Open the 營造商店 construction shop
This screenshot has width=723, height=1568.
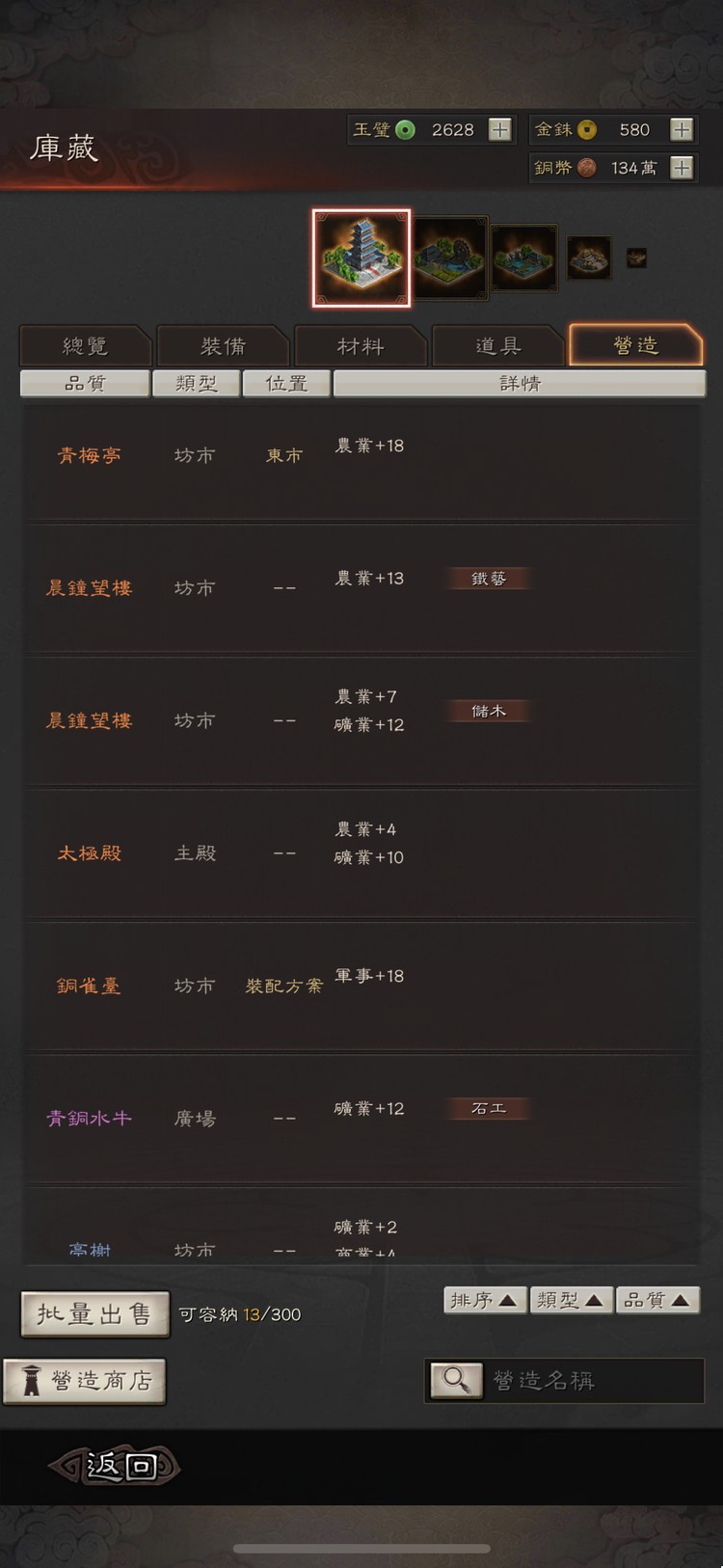(x=85, y=1380)
